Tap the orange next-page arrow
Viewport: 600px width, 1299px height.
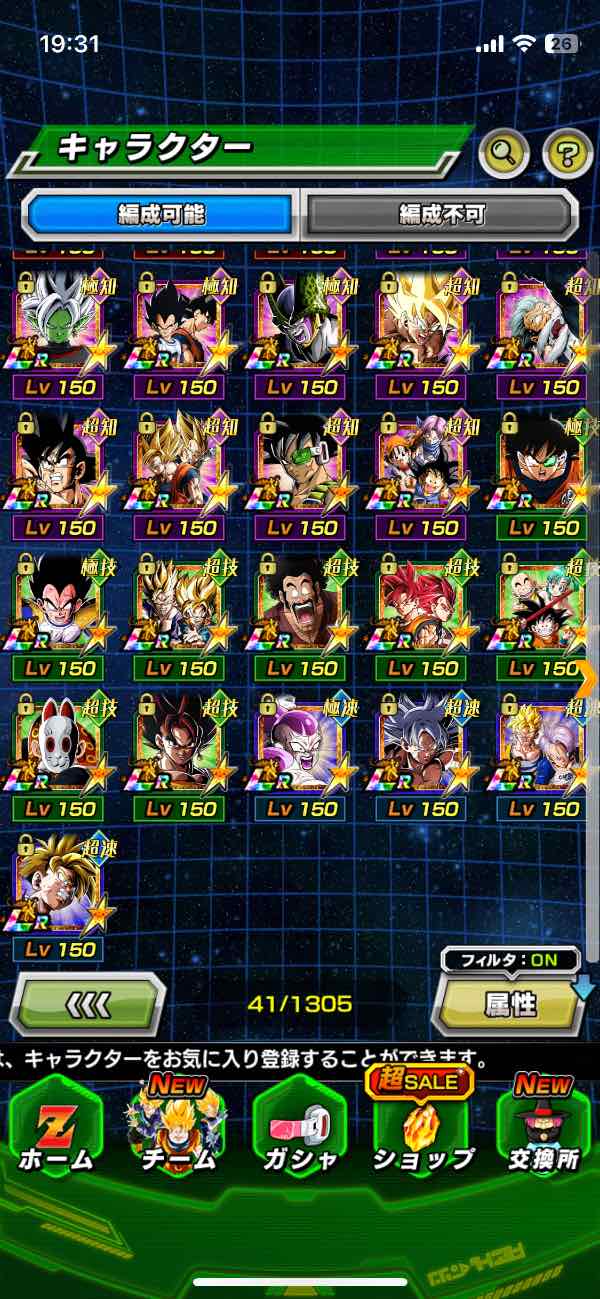click(588, 679)
